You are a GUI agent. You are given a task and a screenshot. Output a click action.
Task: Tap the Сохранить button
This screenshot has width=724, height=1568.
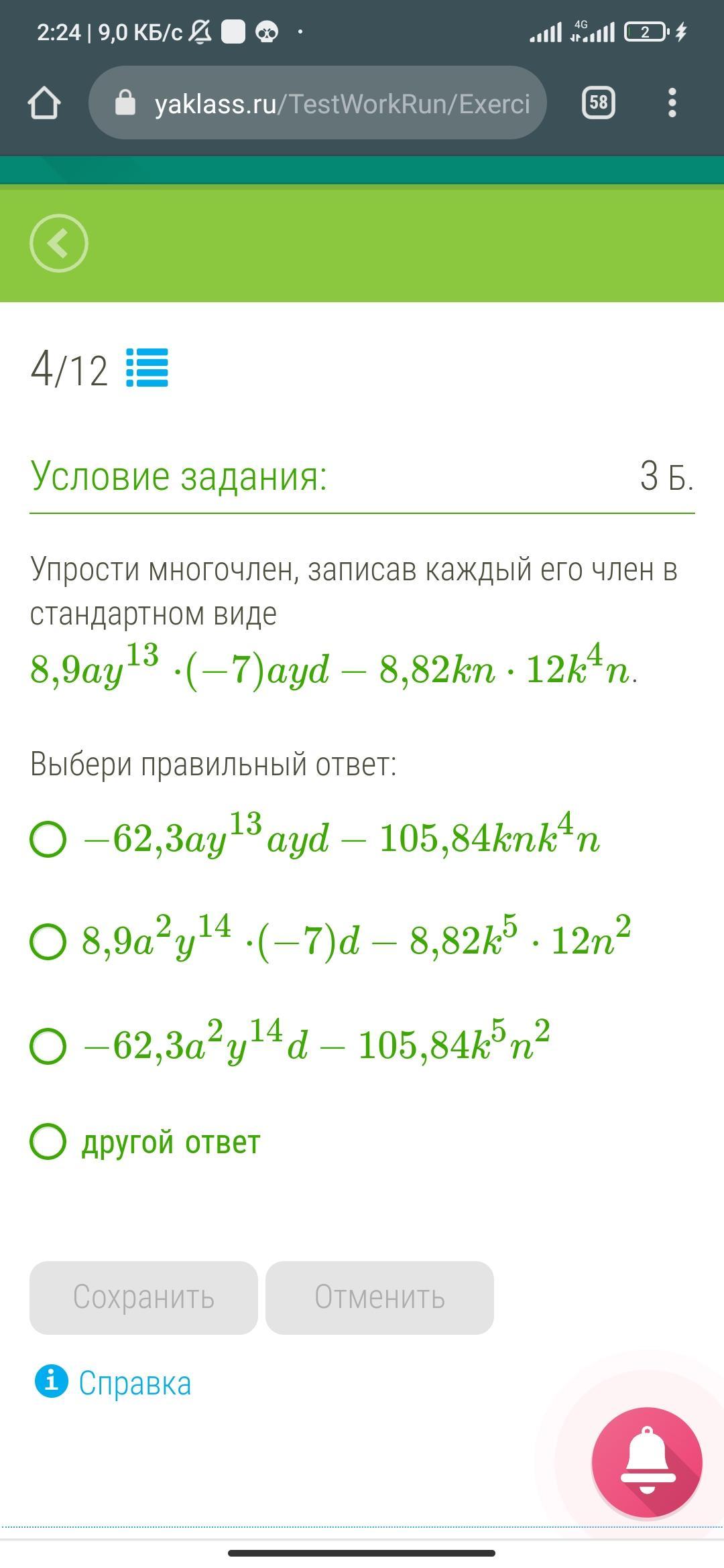pyautogui.click(x=143, y=1297)
